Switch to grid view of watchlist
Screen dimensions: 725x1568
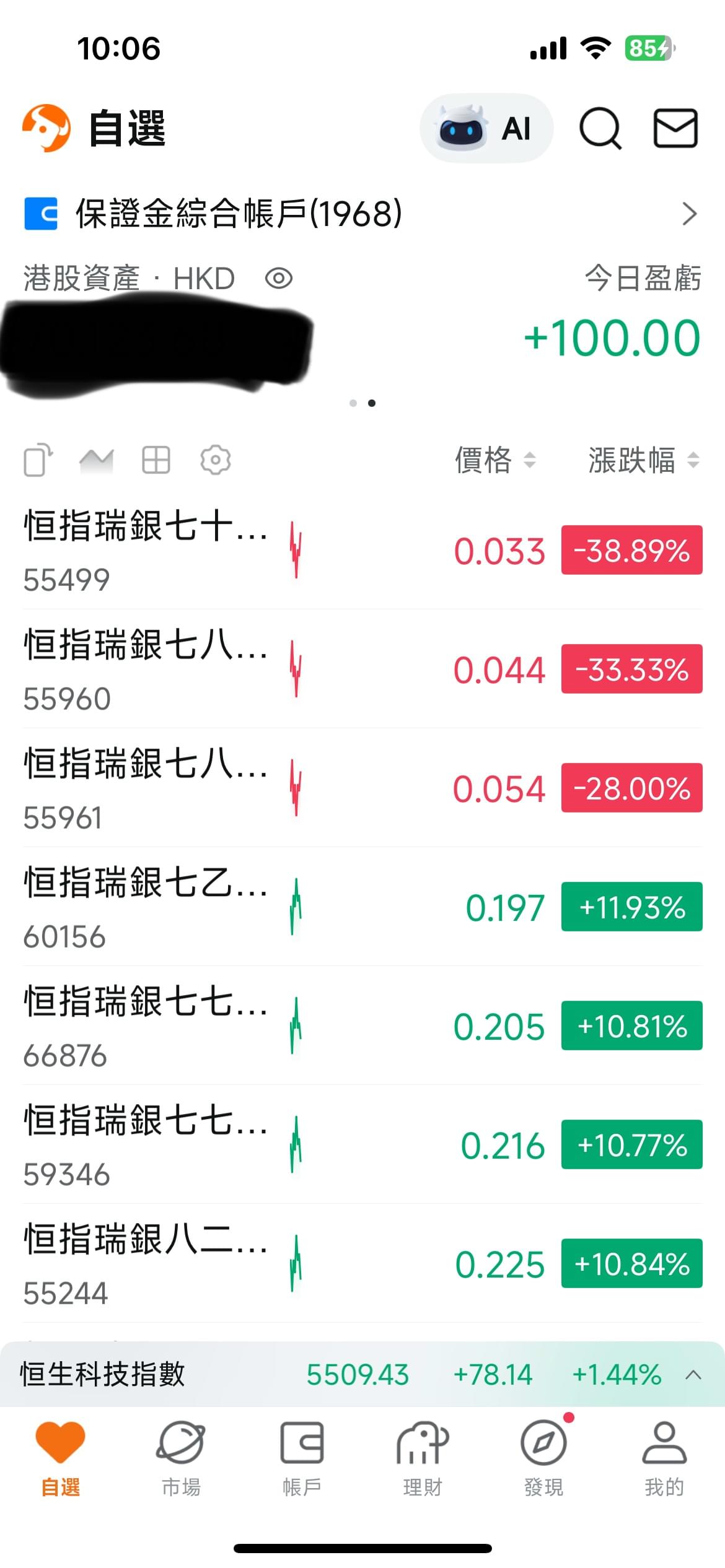[x=156, y=460]
